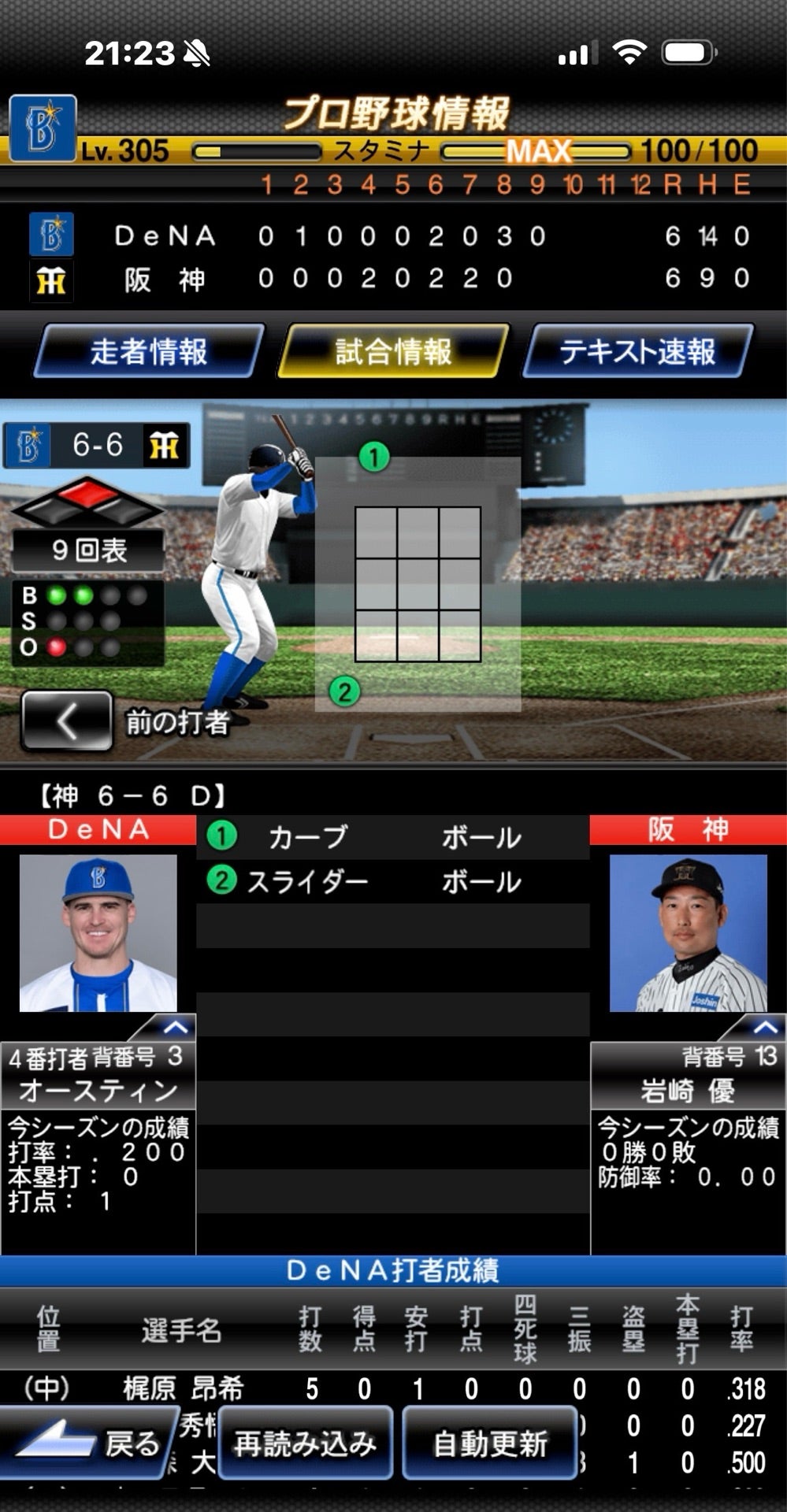Go to the previous batter (前の打者)
This screenshot has width=787, height=1512.
[x=67, y=721]
